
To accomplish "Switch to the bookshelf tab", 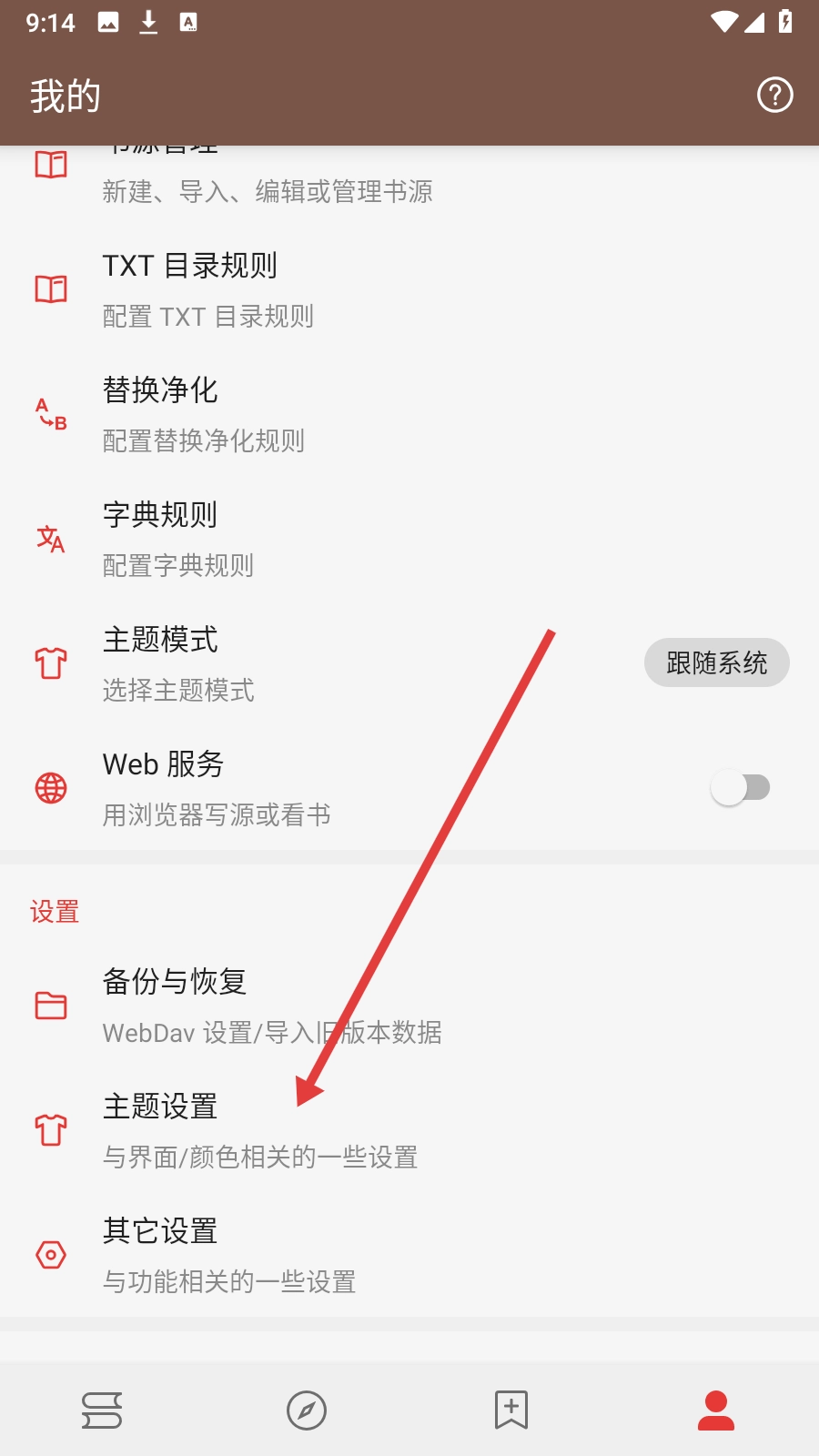I will click(102, 1410).
